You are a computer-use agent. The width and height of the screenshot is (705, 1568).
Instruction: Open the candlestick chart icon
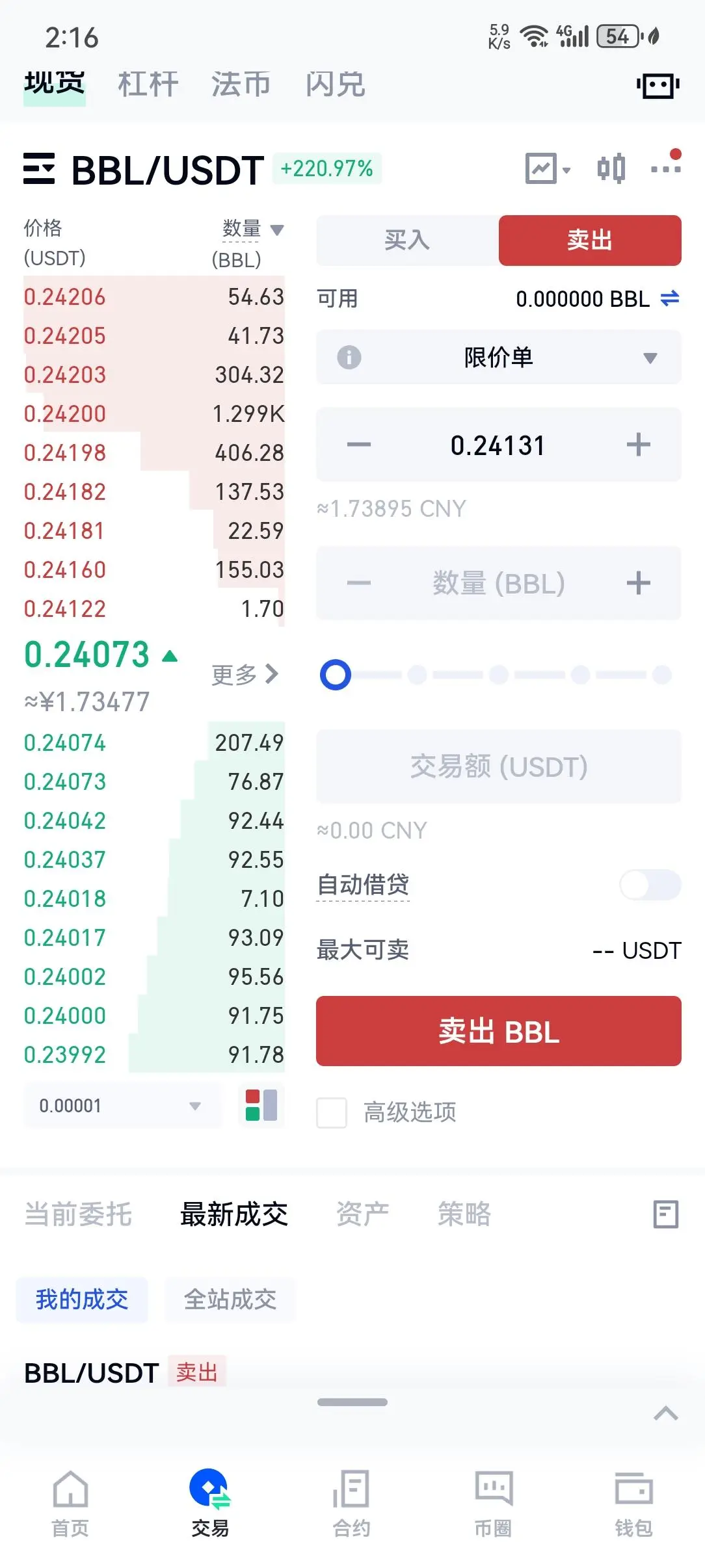pos(611,169)
